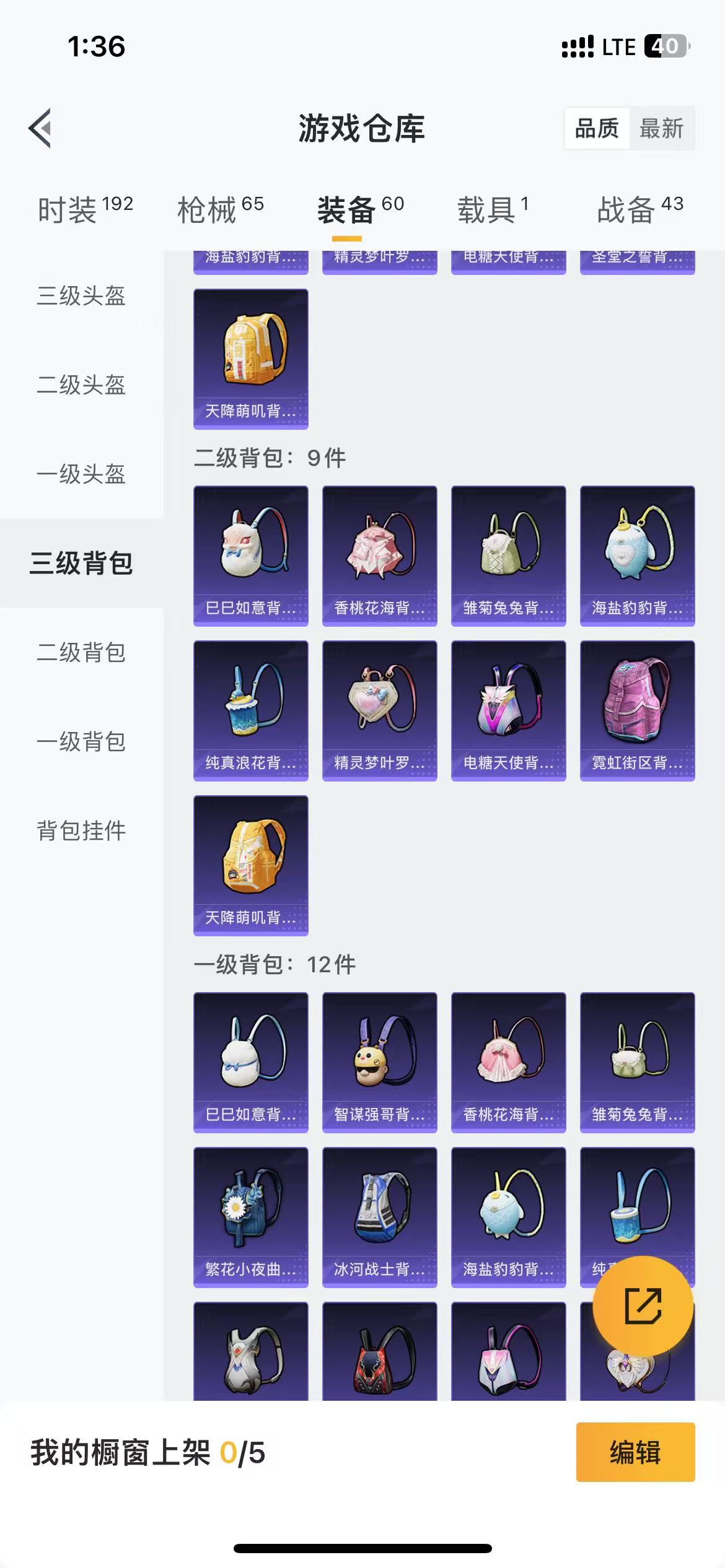Image resolution: width=725 pixels, height=1568 pixels.
Task: Open the 繁花小夜曲 backpack item
Action: (250, 1217)
